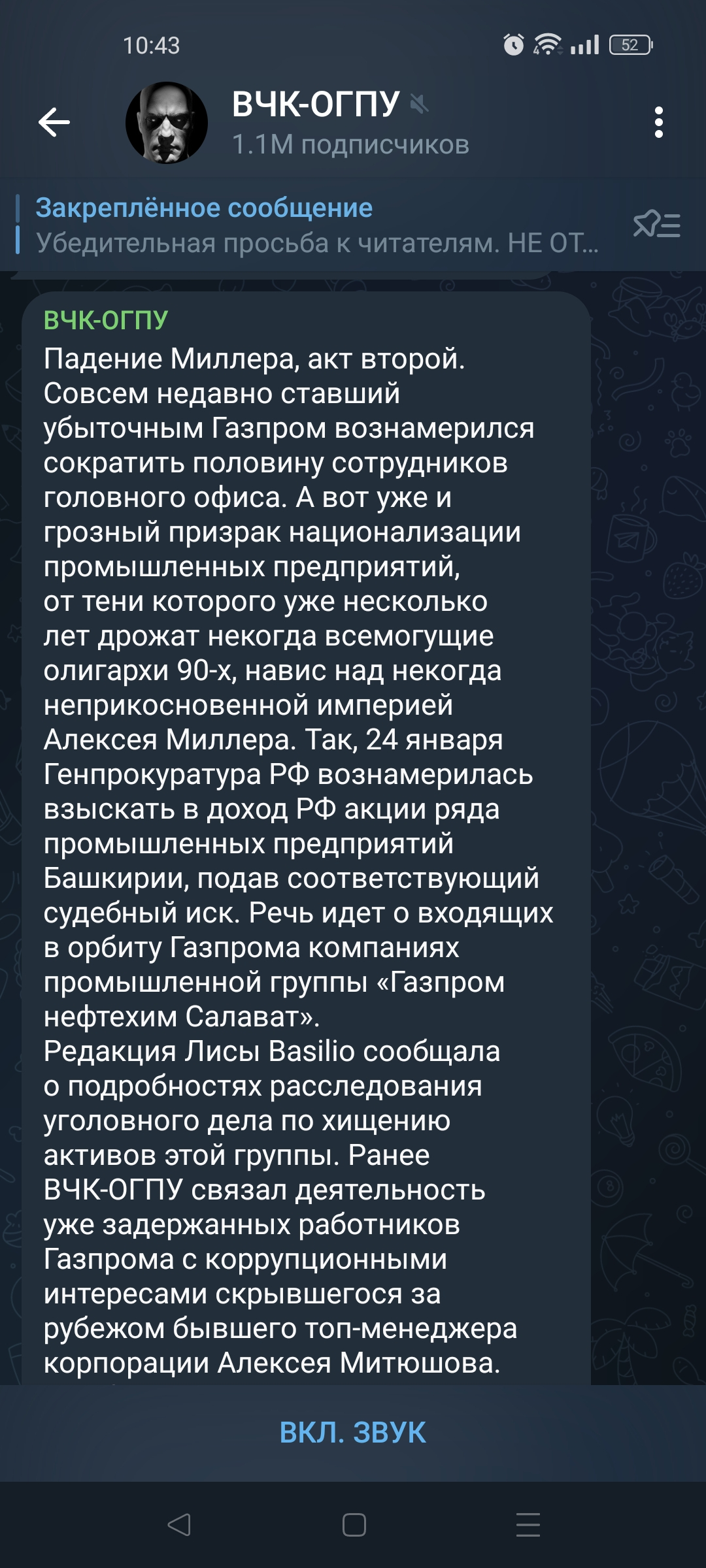The image size is (706, 1568).
Task: Open the ВЧК-ОГПУ channel avatar
Action: (167, 123)
